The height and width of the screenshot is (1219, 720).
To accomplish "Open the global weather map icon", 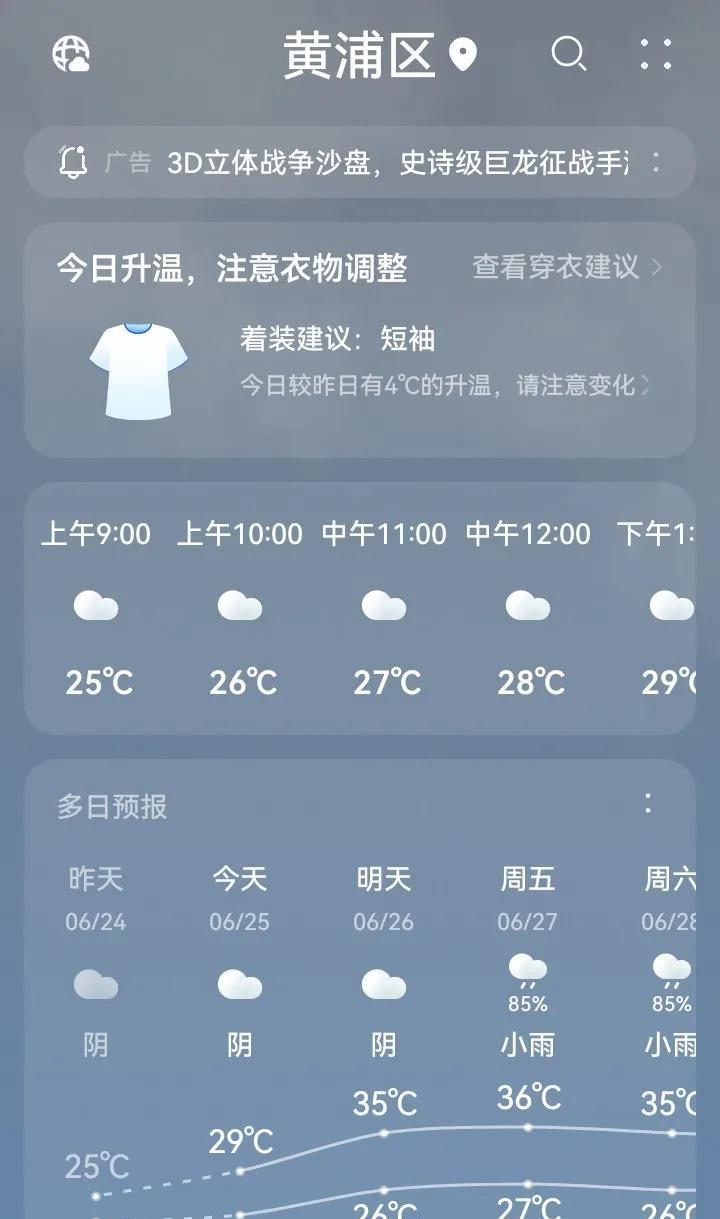I will tap(71, 54).
